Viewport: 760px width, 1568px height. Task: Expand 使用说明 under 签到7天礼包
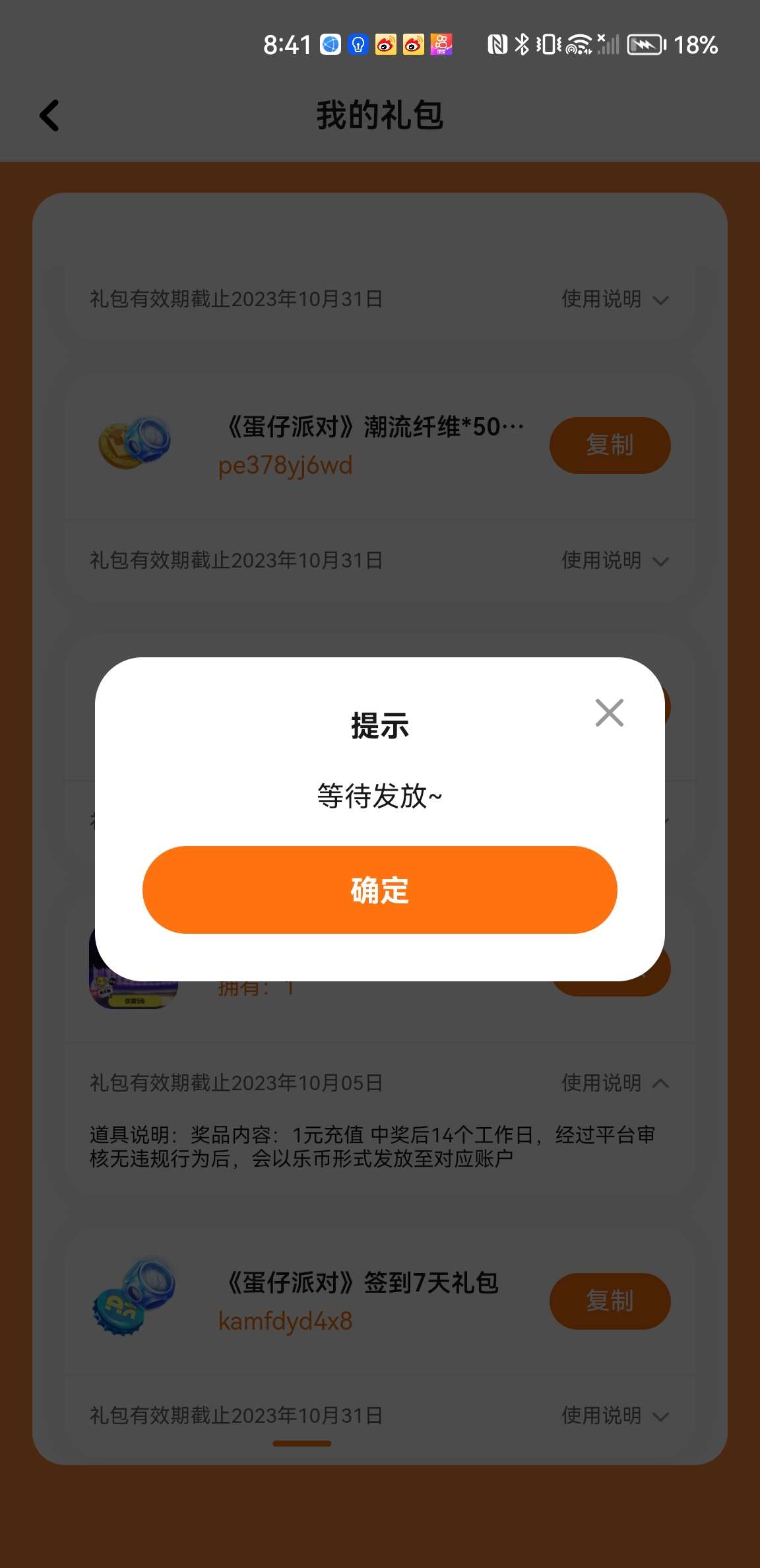(x=615, y=1416)
